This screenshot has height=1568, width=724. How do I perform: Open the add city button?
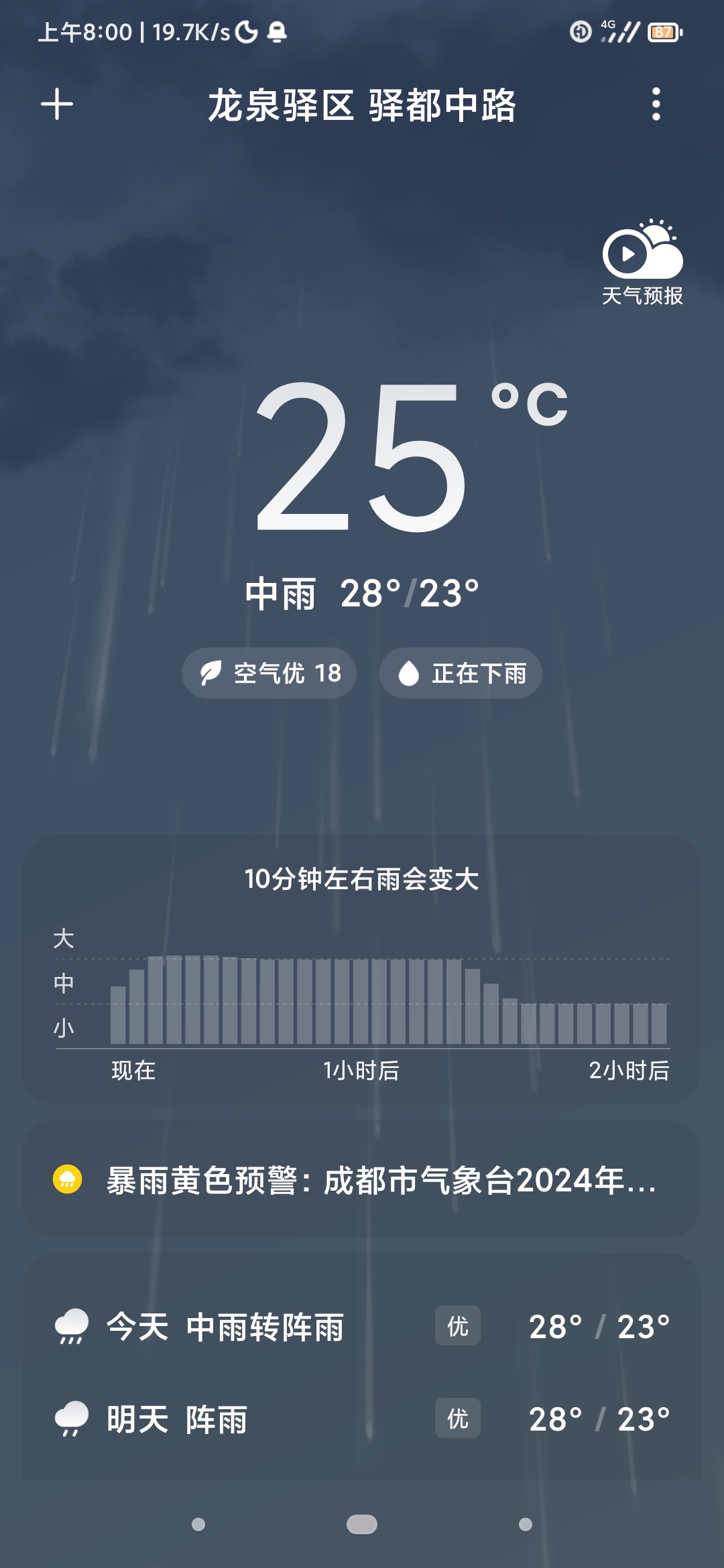pos(56,104)
